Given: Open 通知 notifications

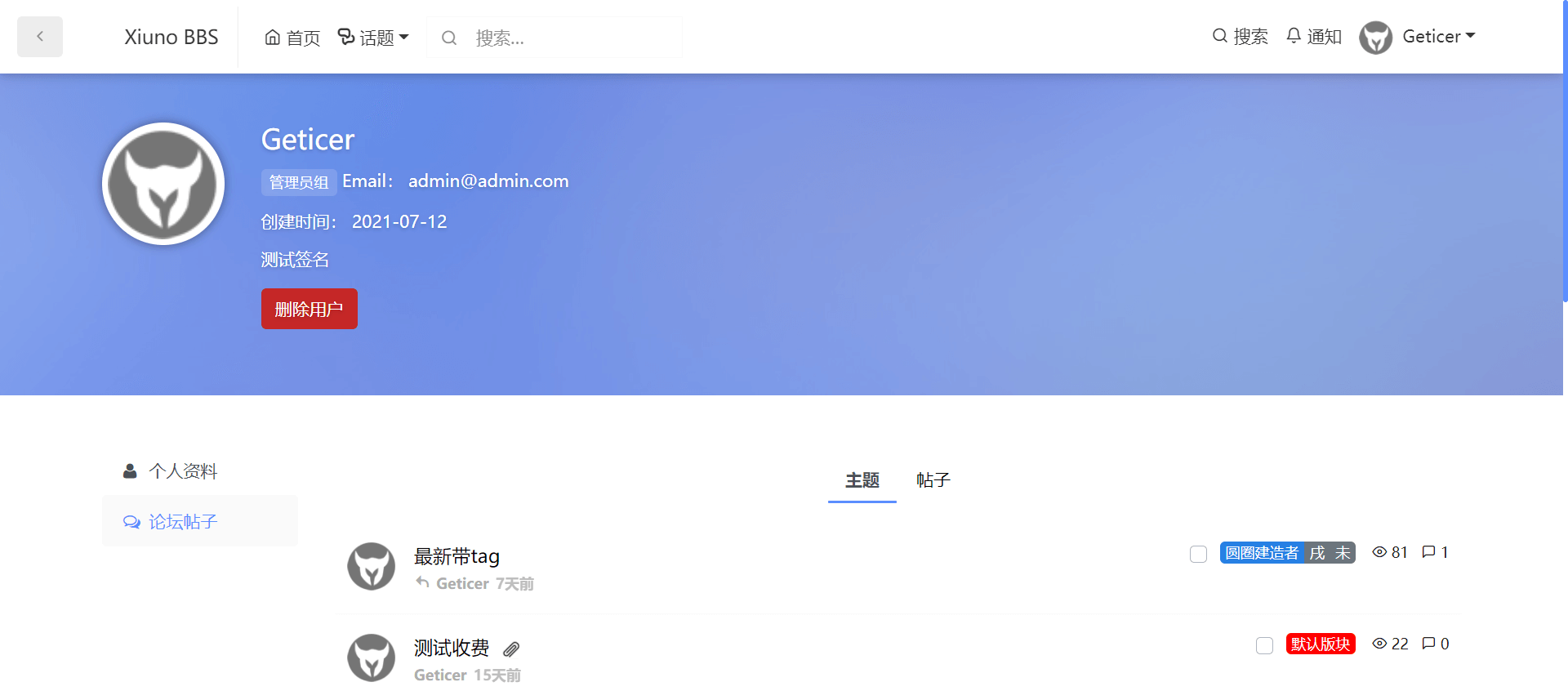Looking at the screenshot, I should pos(1314,36).
